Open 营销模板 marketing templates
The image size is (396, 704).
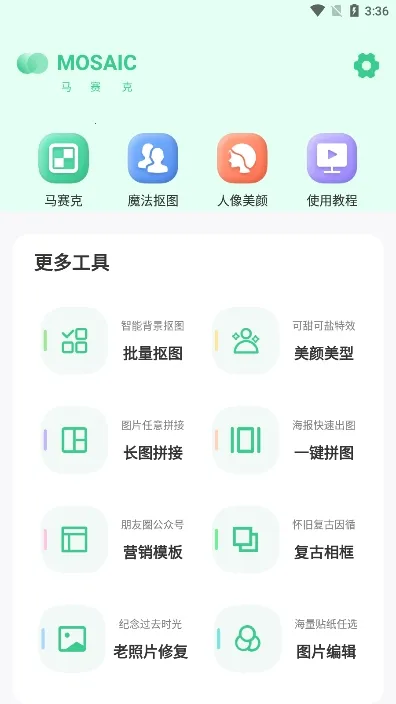click(112, 539)
